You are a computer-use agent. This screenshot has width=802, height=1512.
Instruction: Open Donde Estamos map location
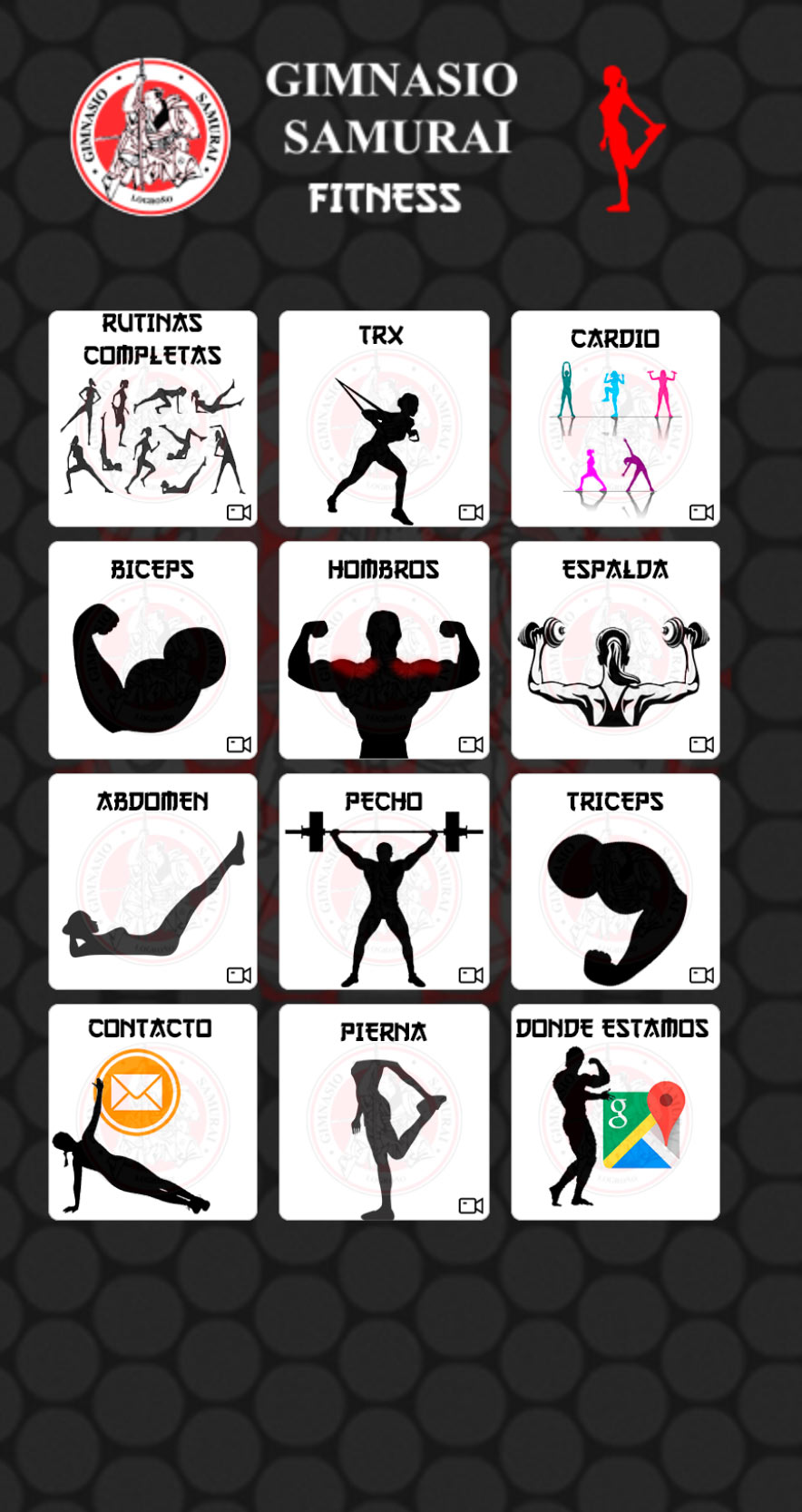(615, 1112)
